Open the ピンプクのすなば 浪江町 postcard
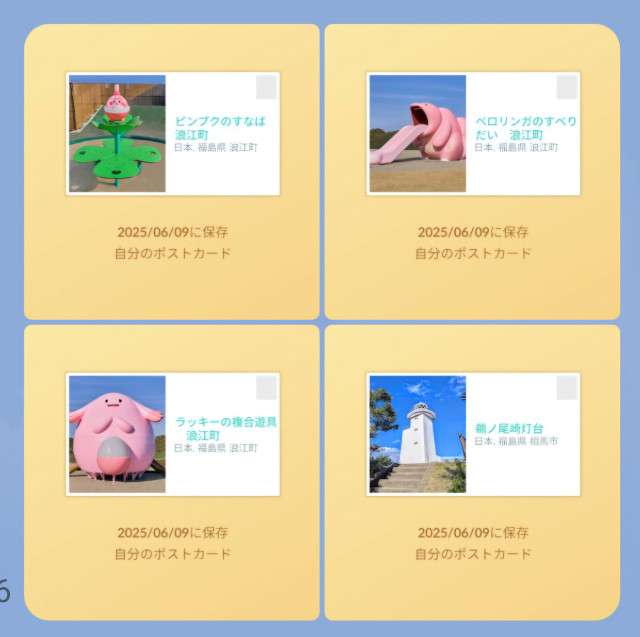 click(172, 134)
